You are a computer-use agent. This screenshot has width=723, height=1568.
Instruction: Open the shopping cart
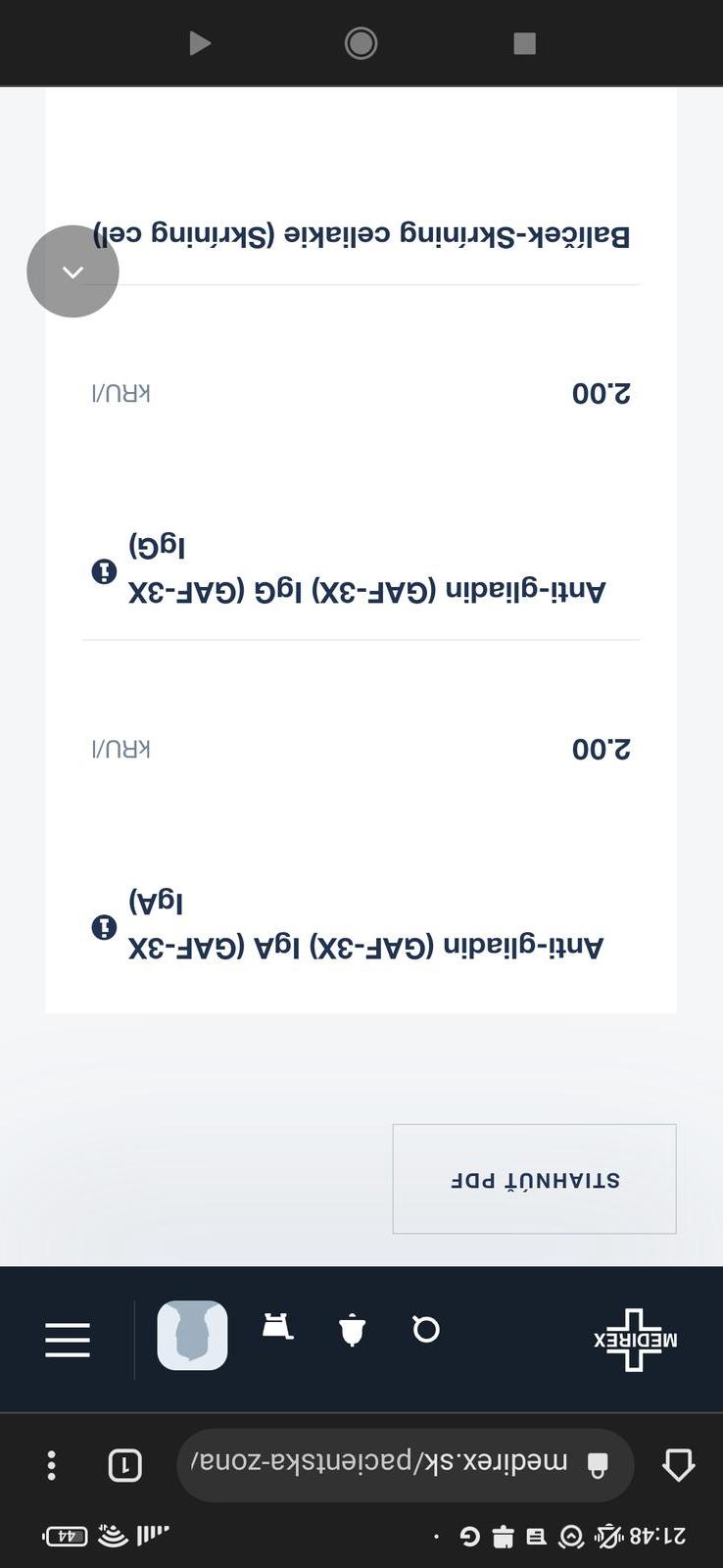click(x=277, y=1328)
